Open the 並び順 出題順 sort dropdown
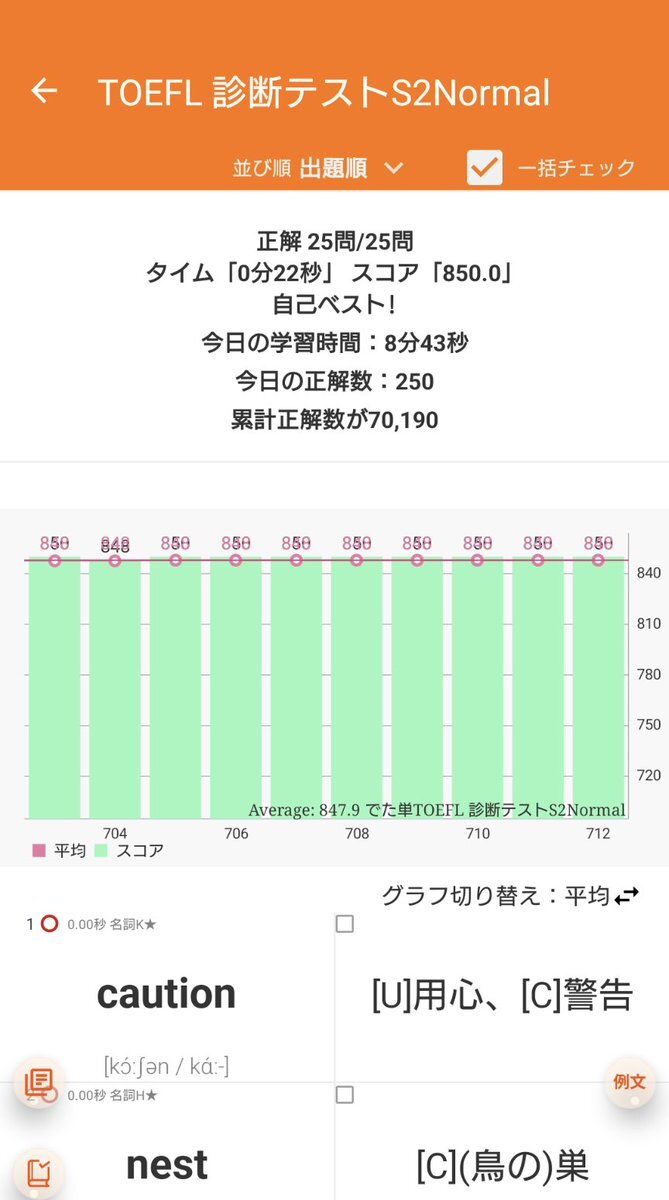Viewport: 669px width, 1200px height. coord(318,168)
